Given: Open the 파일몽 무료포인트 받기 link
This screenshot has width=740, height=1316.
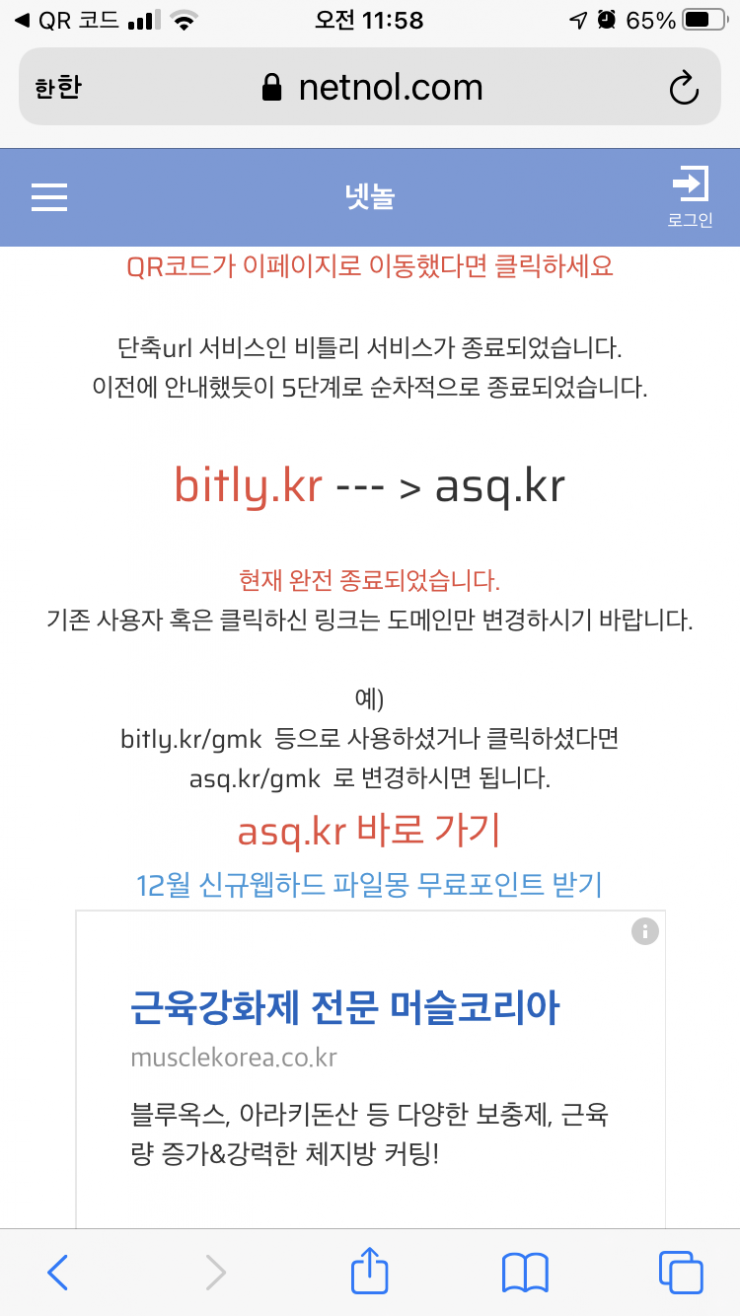Looking at the screenshot, I should click(x=369, y=884).
